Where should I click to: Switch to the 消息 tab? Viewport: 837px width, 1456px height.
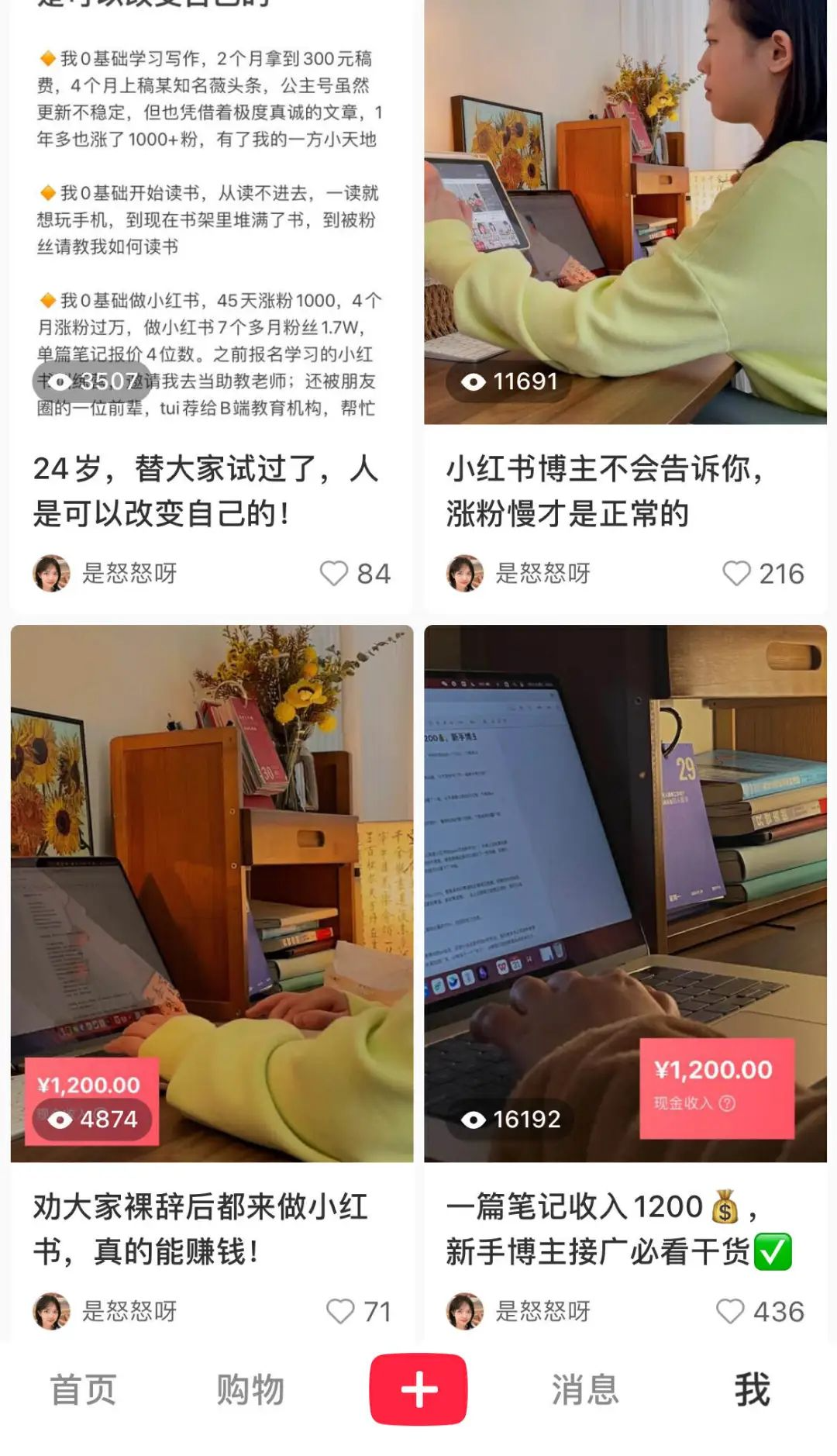(585, 1390)
